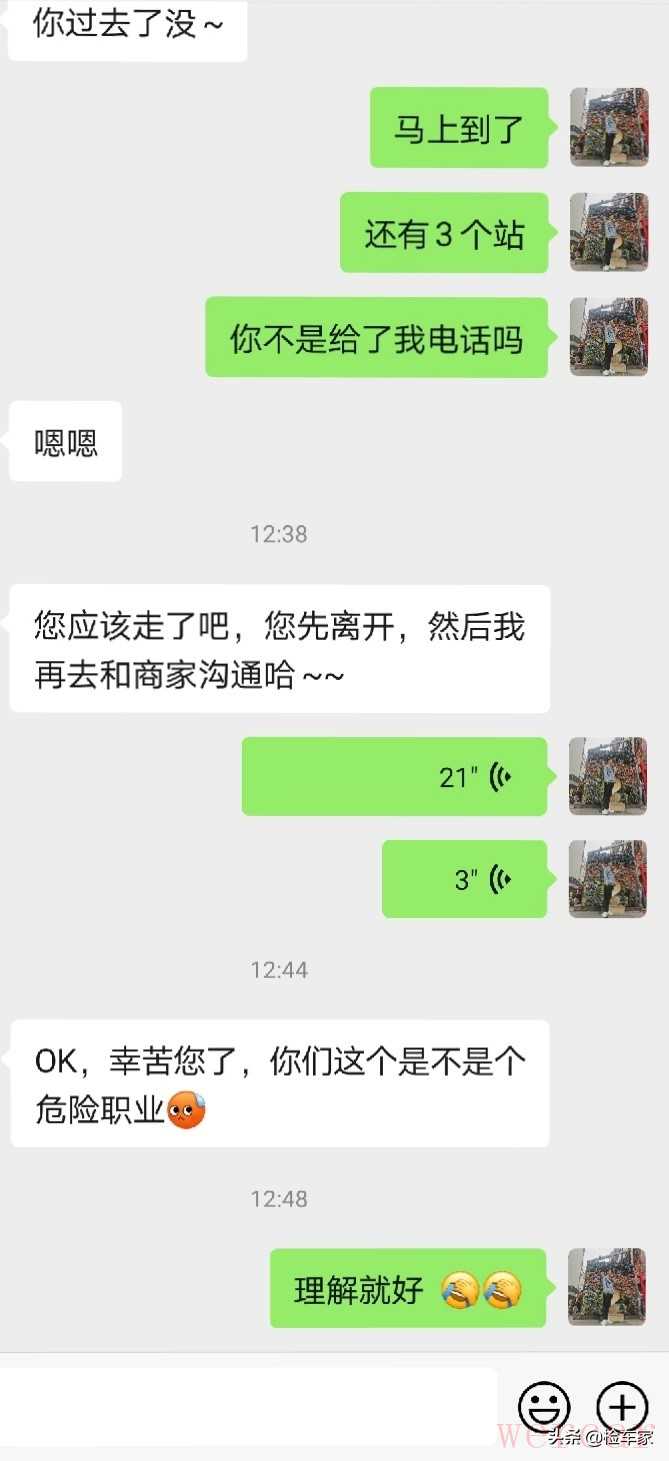Play the 3-second voice message

tap(464, 879)
